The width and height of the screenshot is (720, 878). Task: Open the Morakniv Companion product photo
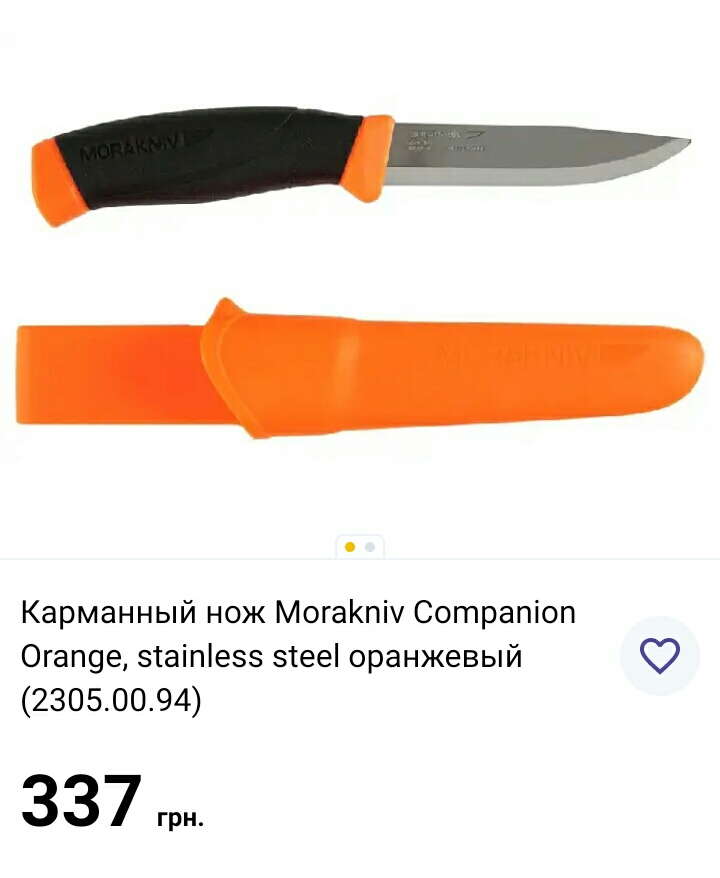[360, 270]
